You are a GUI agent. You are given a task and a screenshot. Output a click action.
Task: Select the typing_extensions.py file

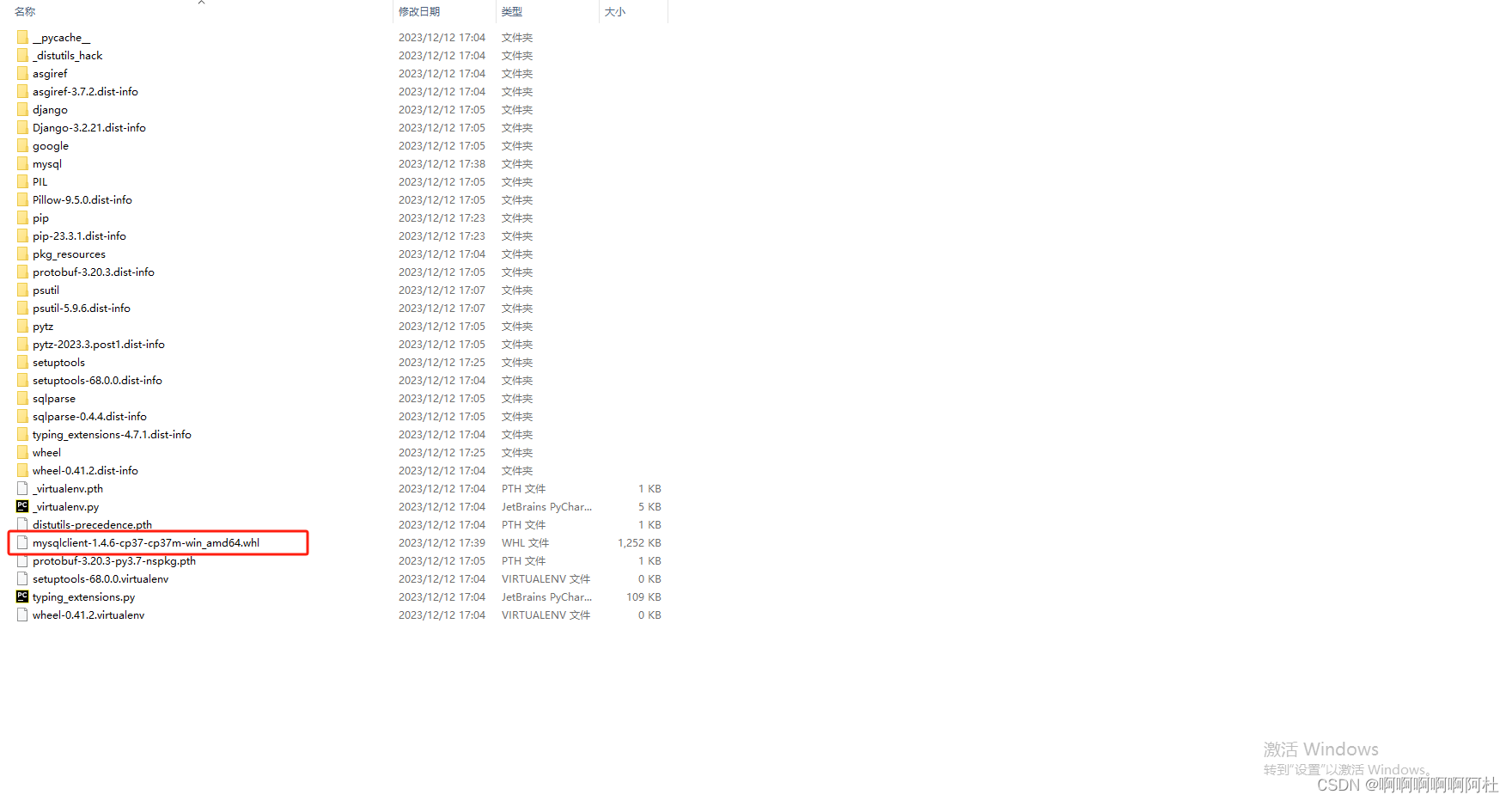point(83,597)
